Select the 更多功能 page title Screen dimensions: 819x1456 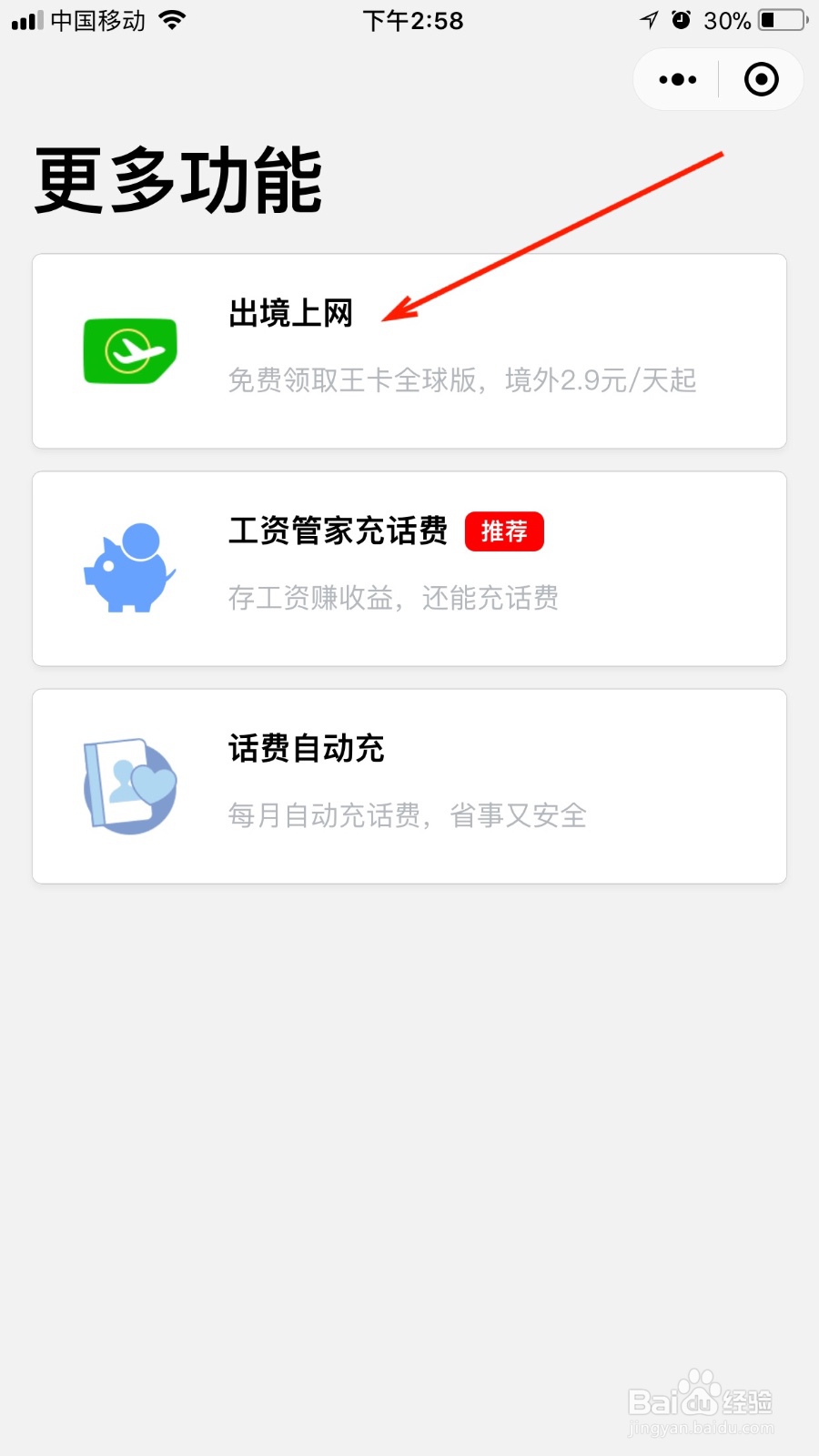point(179,179)
